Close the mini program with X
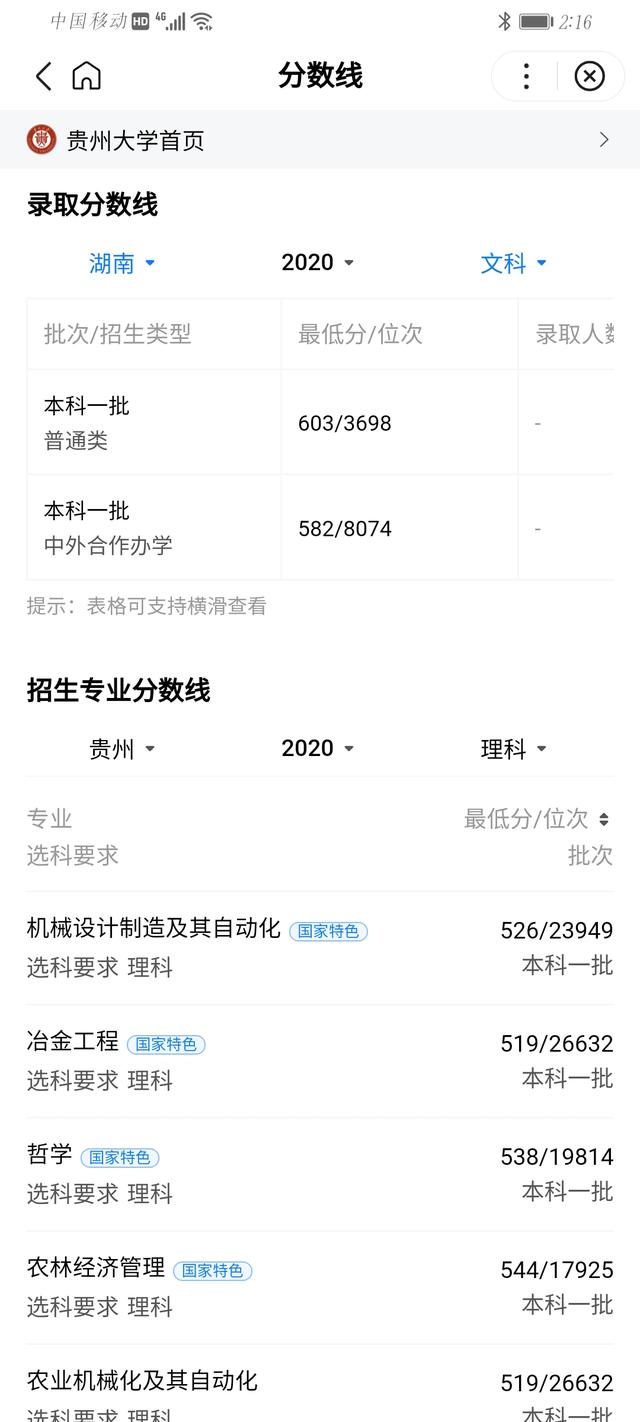Screen dimensions: 640x1422 [590, 76]
